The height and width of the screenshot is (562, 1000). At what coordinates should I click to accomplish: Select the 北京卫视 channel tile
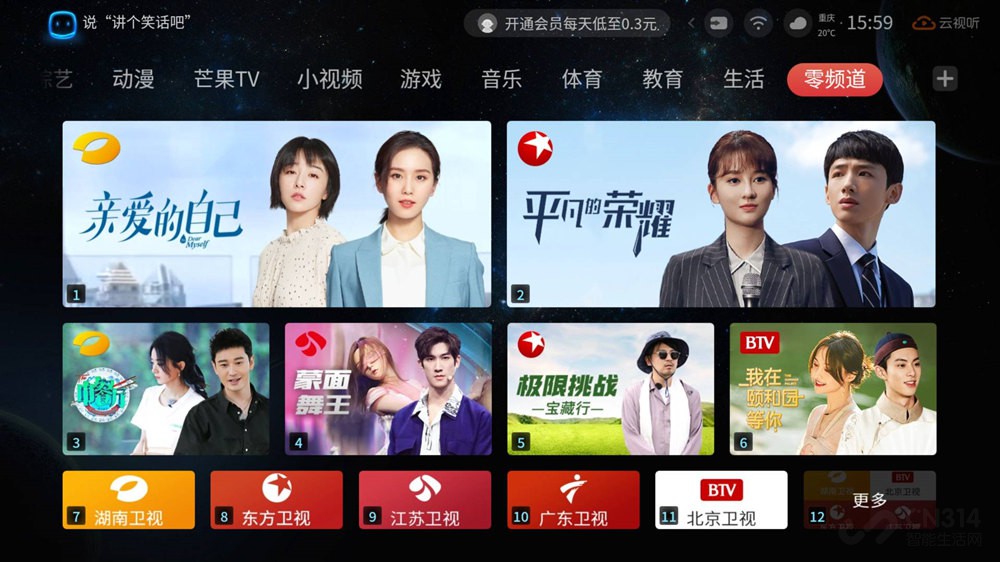(721, 500)
